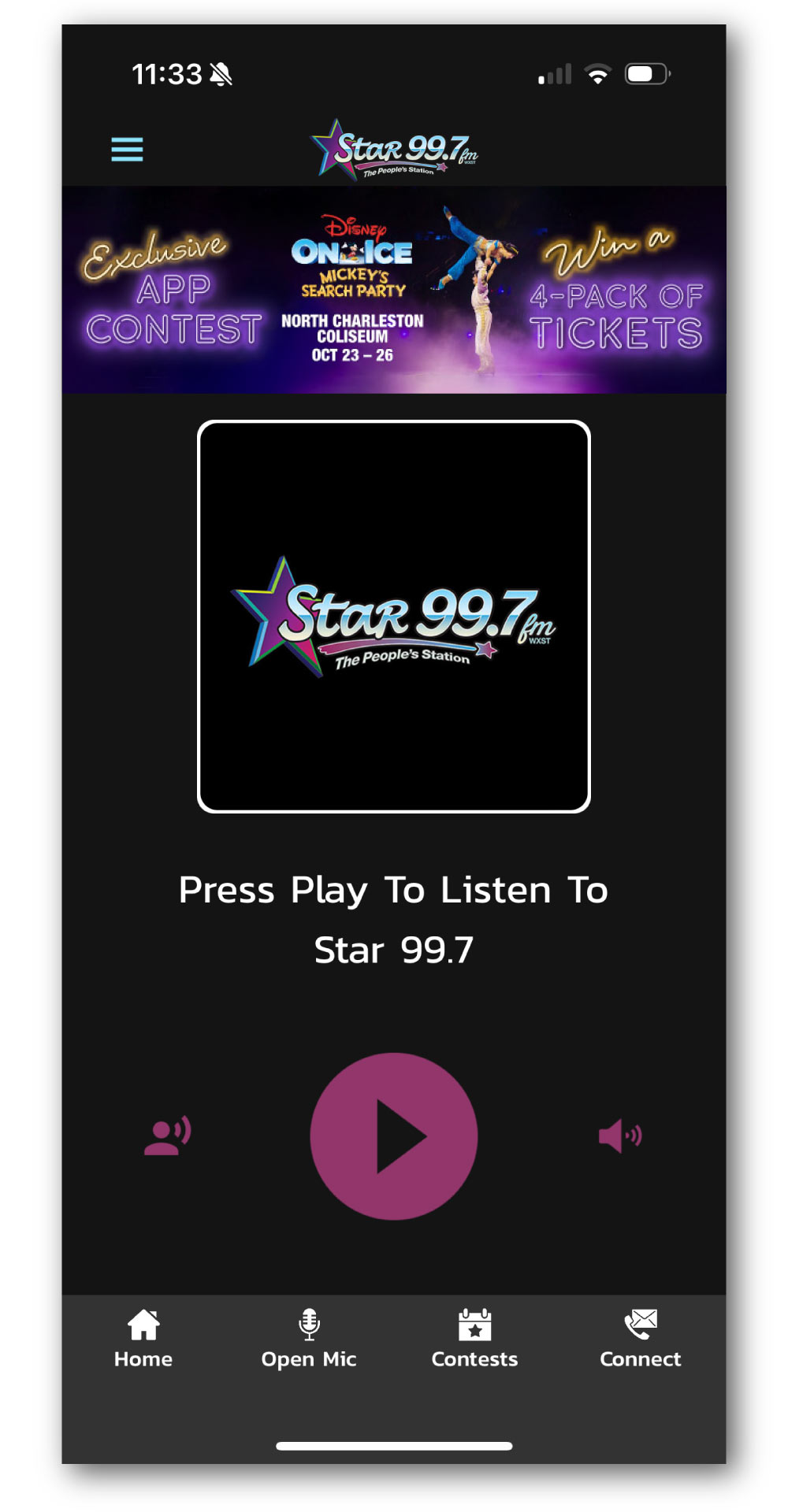788x1512 pixels.
Task: Go to the Home tab
Action: [x=143, y=1339]
